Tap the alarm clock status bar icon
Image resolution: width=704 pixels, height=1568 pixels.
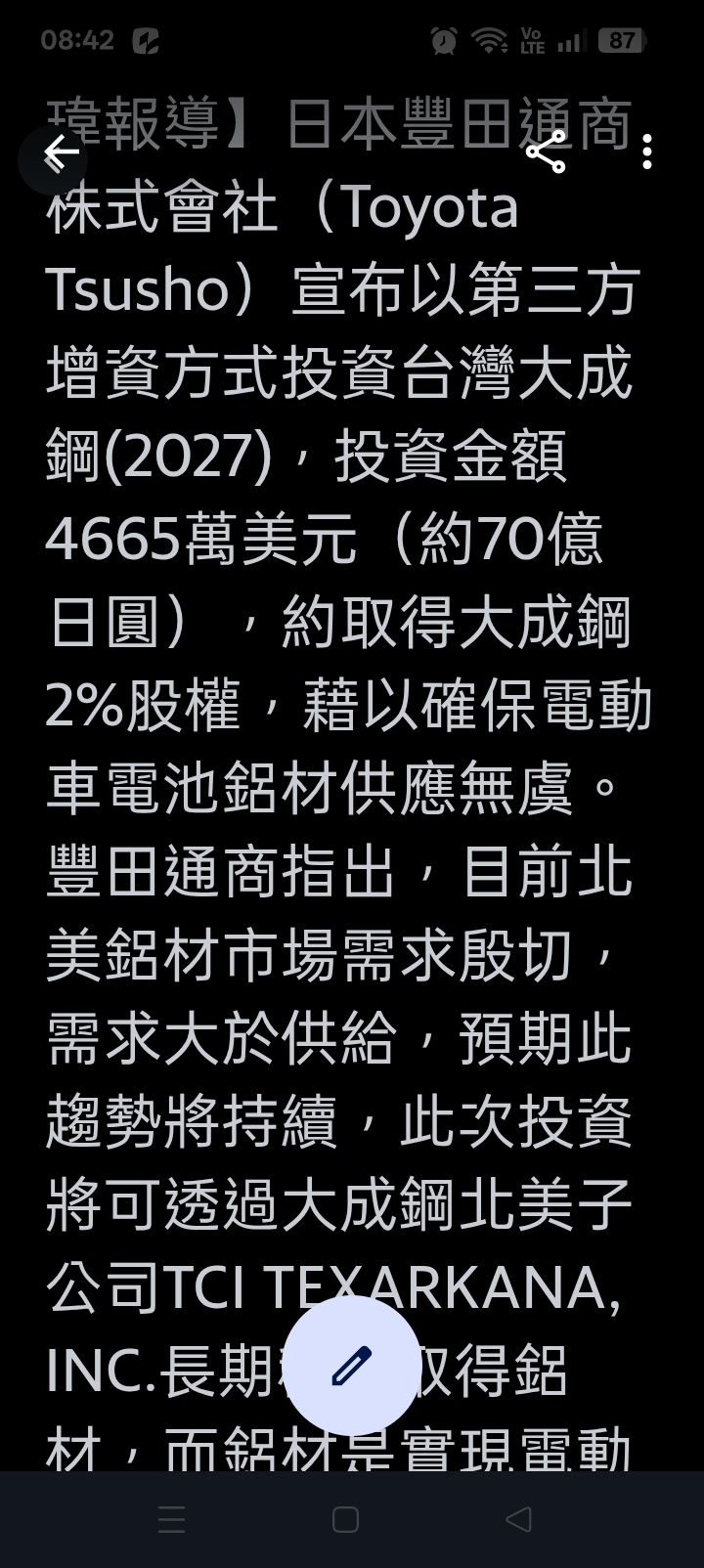point(444,39)
